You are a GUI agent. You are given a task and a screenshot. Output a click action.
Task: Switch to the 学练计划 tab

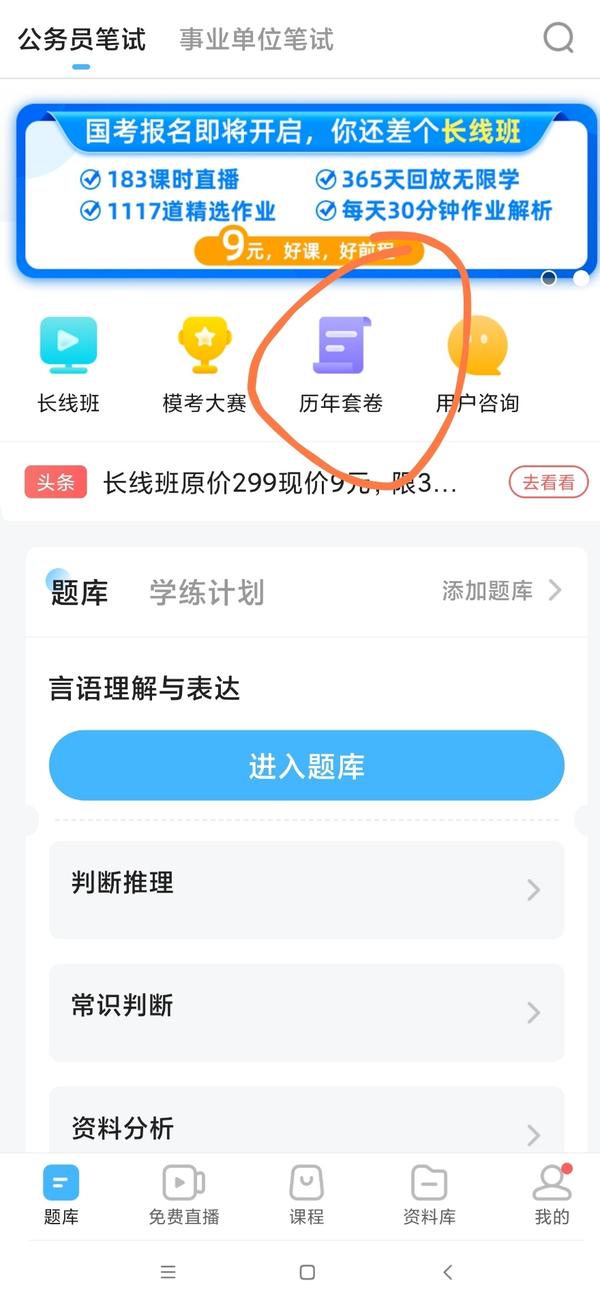pyautogui.click(x=207, y=592)
